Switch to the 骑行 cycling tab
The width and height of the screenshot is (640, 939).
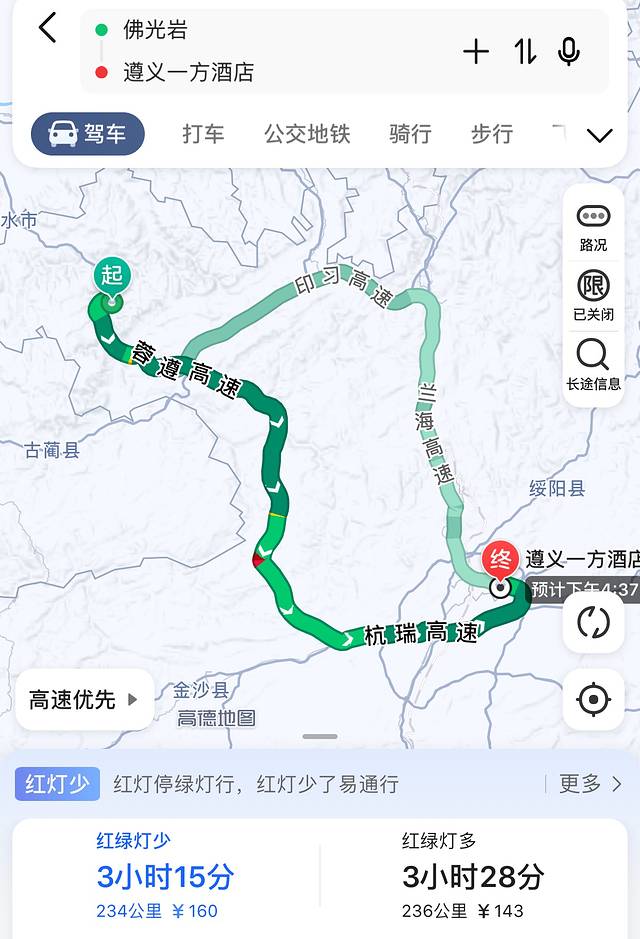point(410,134)
